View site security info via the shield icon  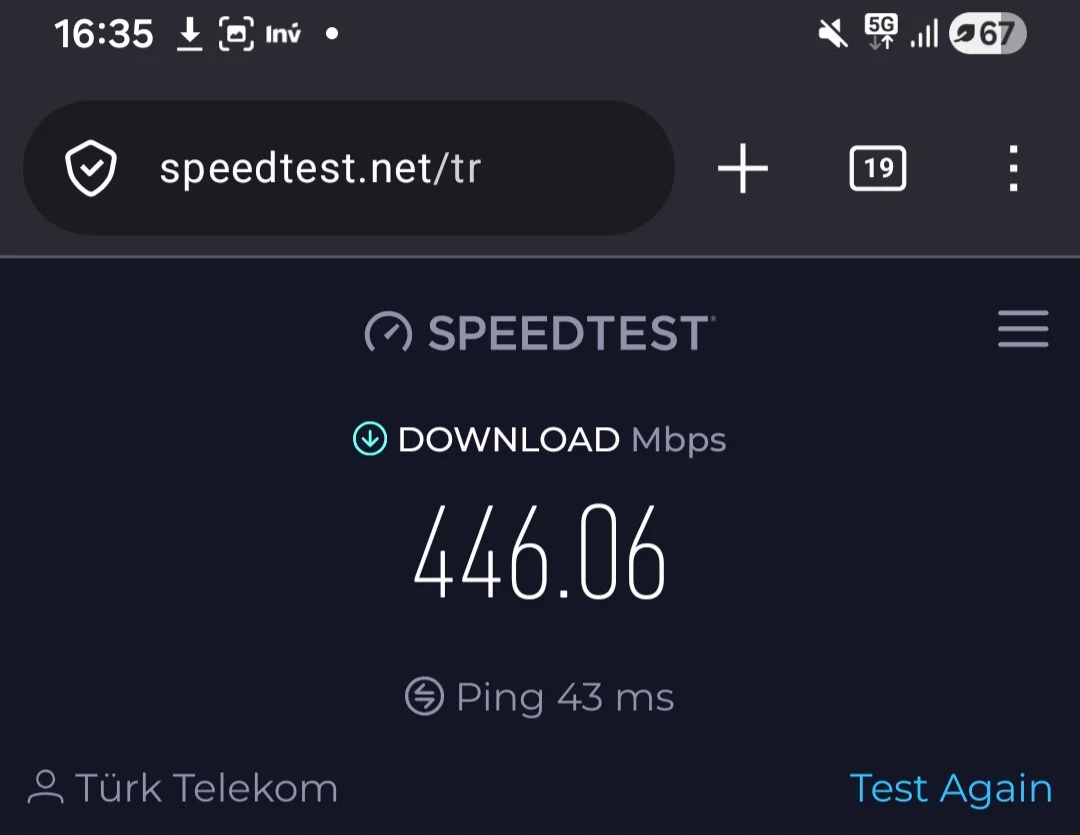pos(91,168)
